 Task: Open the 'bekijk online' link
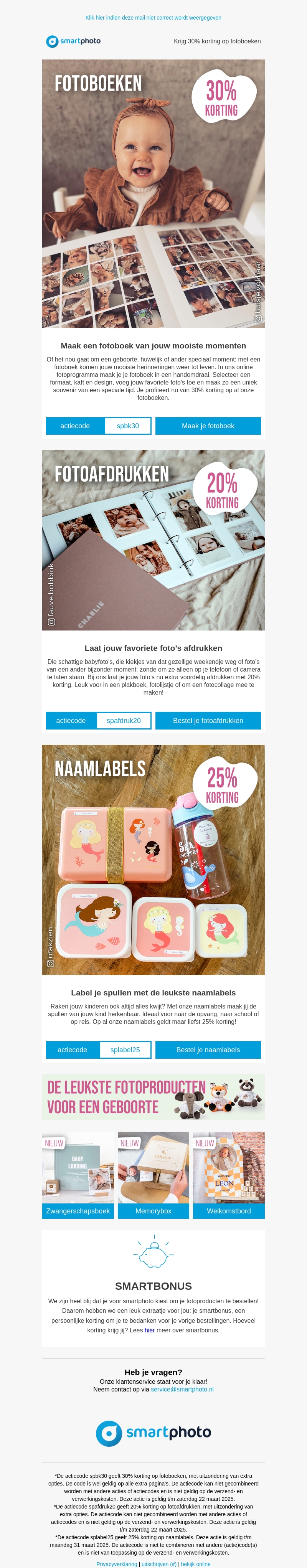pos(196,1564)
